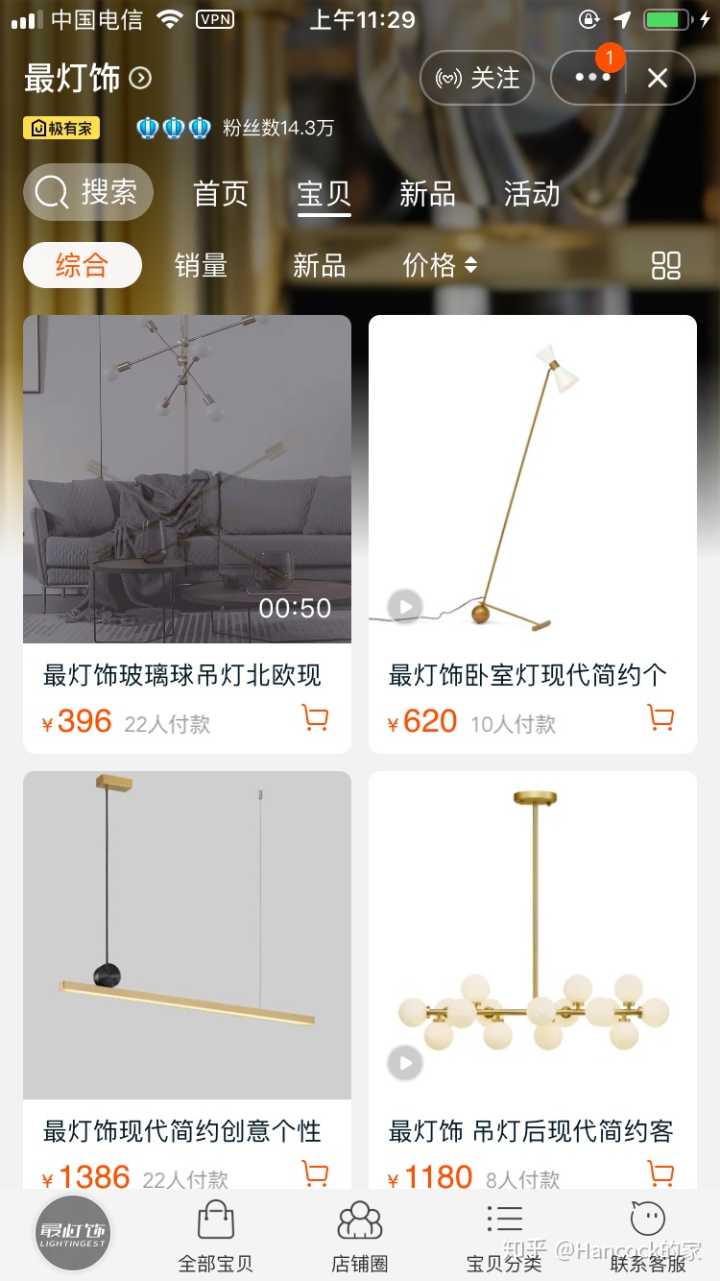Close the shop mini page

pyautogui.click(x=657, y=78)
